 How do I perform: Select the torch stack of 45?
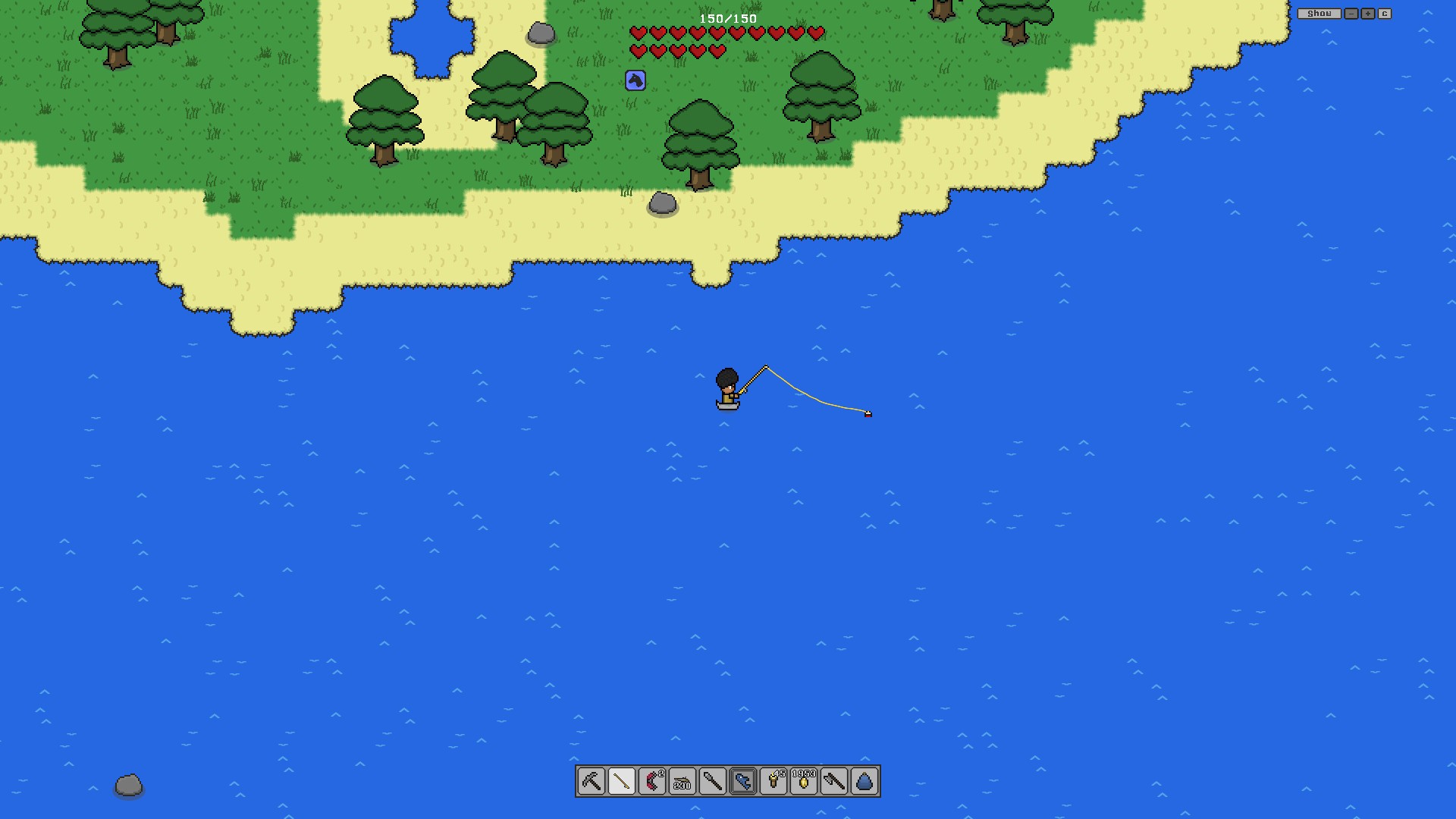point(773,781)
